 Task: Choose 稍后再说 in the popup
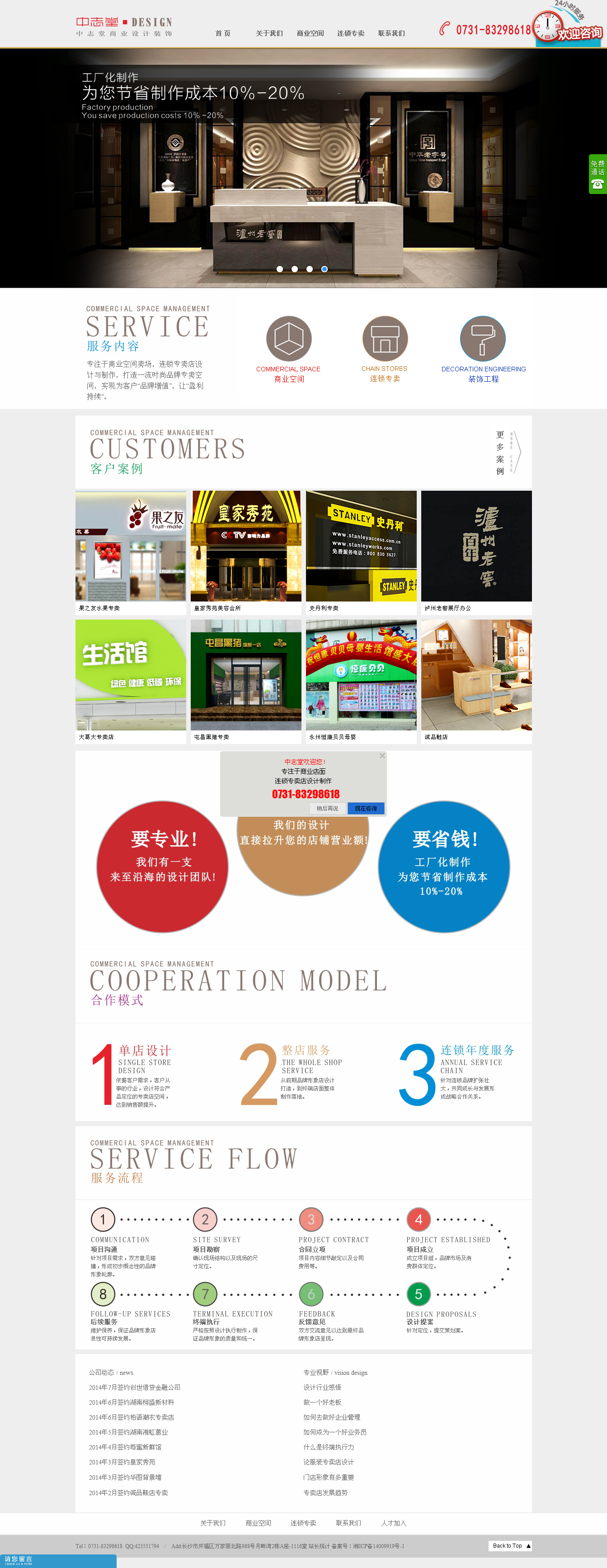point(327,808)
